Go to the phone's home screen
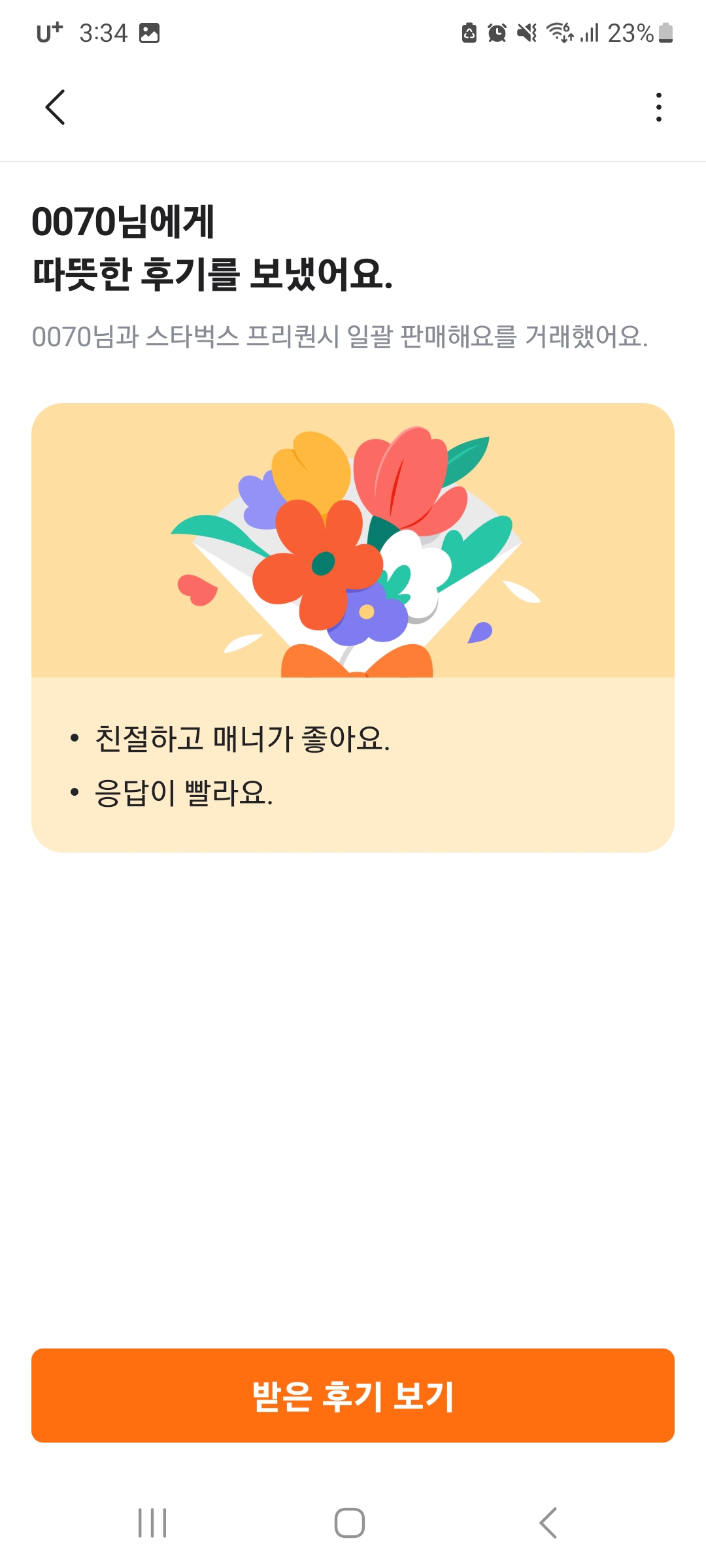 pos(350,1523)
